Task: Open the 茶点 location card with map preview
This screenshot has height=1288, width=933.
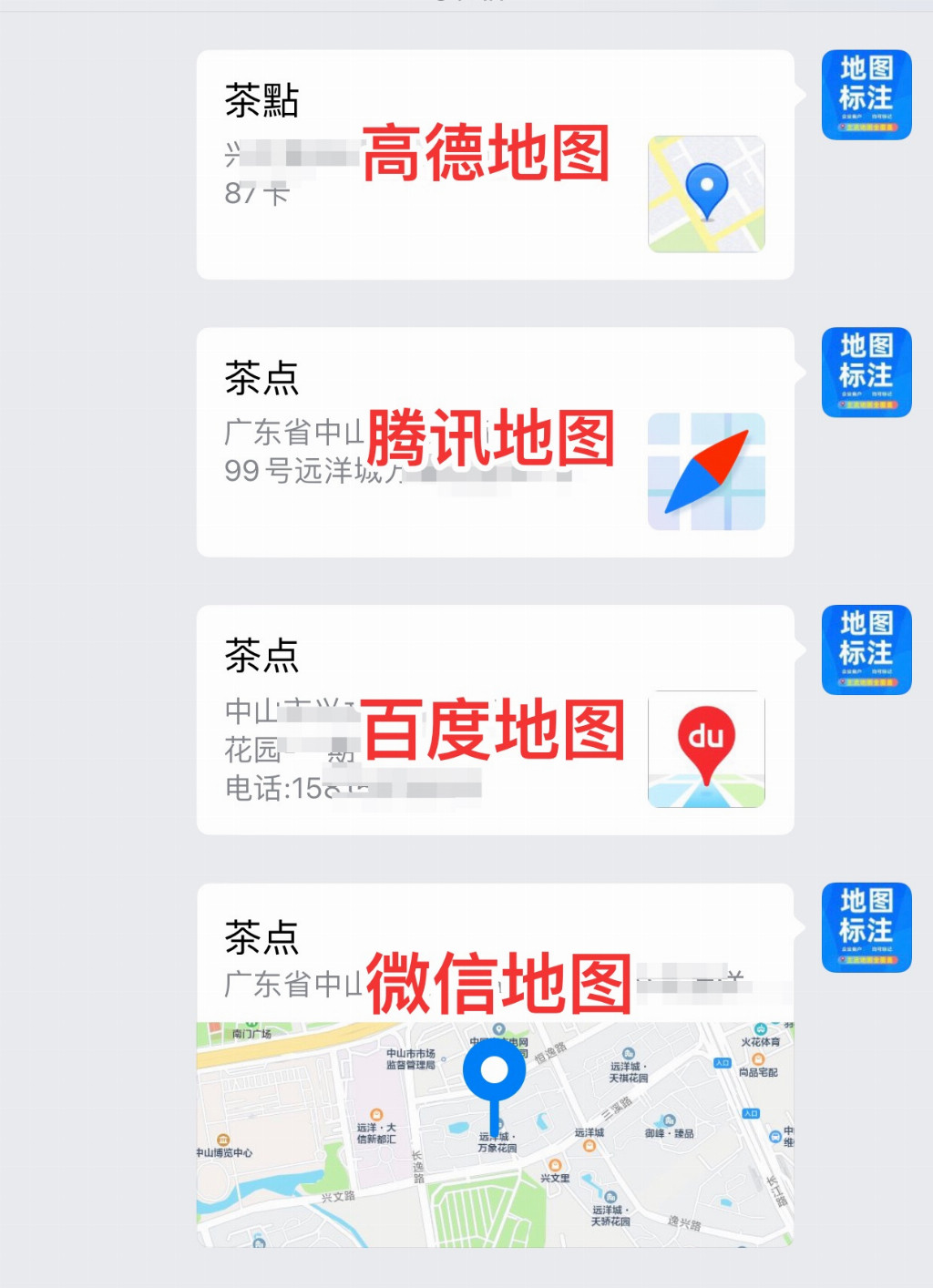Action: tap(495, 1066)
